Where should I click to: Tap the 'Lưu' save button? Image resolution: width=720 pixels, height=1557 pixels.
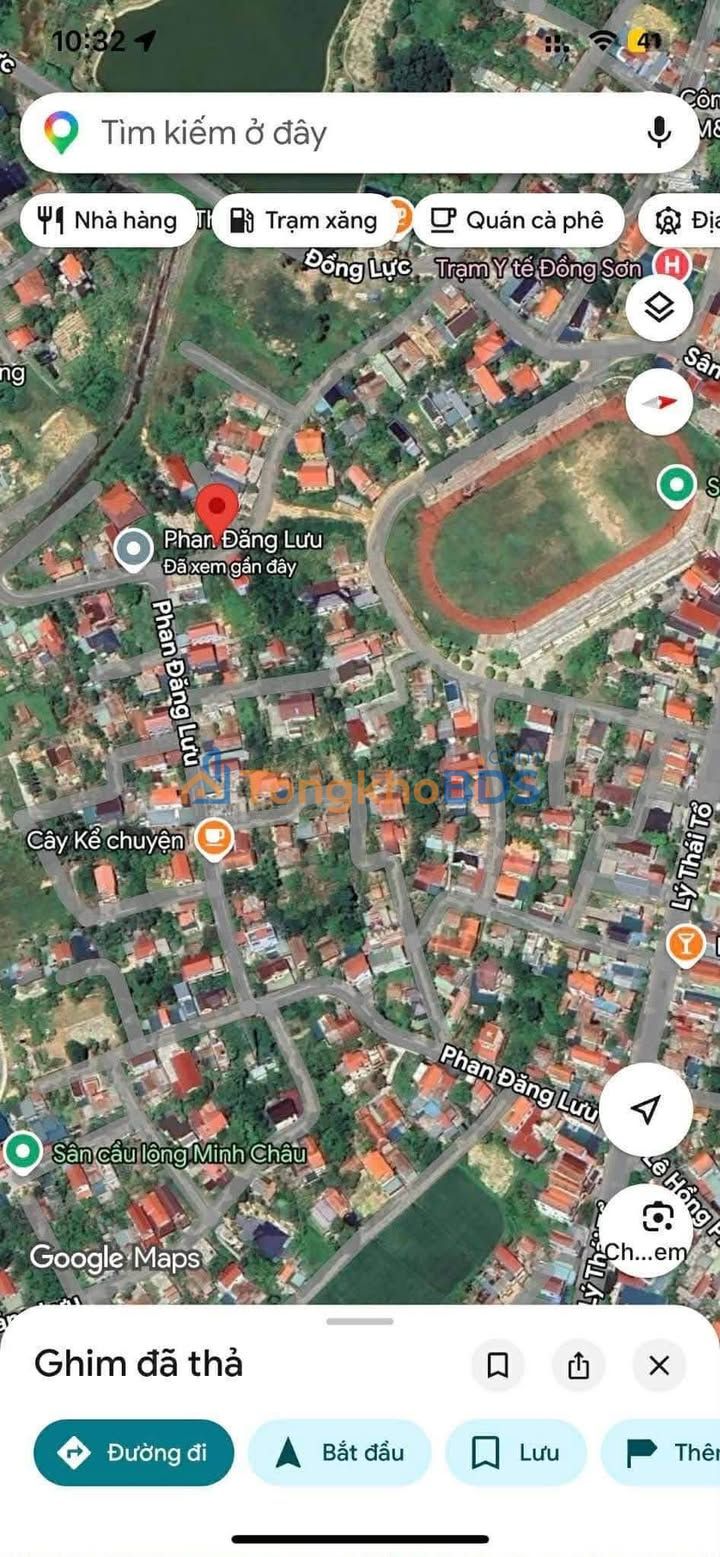tap(516, 1452)
